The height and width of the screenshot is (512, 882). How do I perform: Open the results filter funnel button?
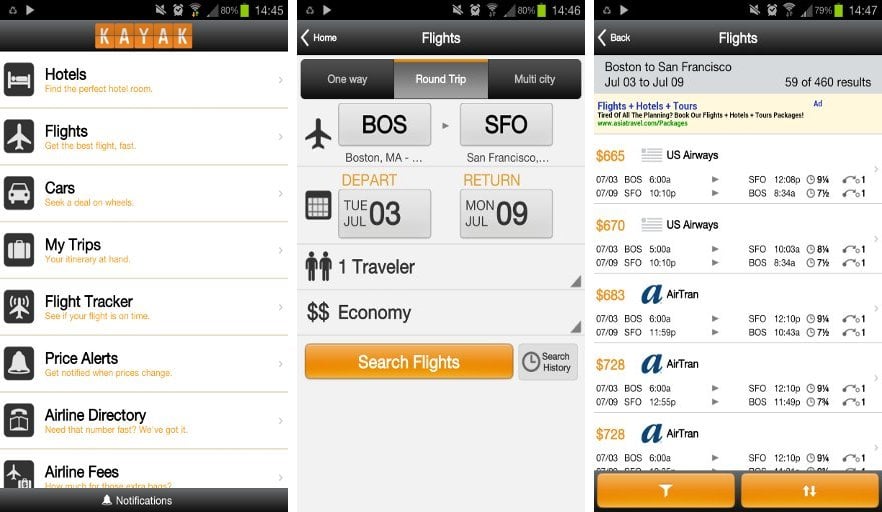(664, 491)
